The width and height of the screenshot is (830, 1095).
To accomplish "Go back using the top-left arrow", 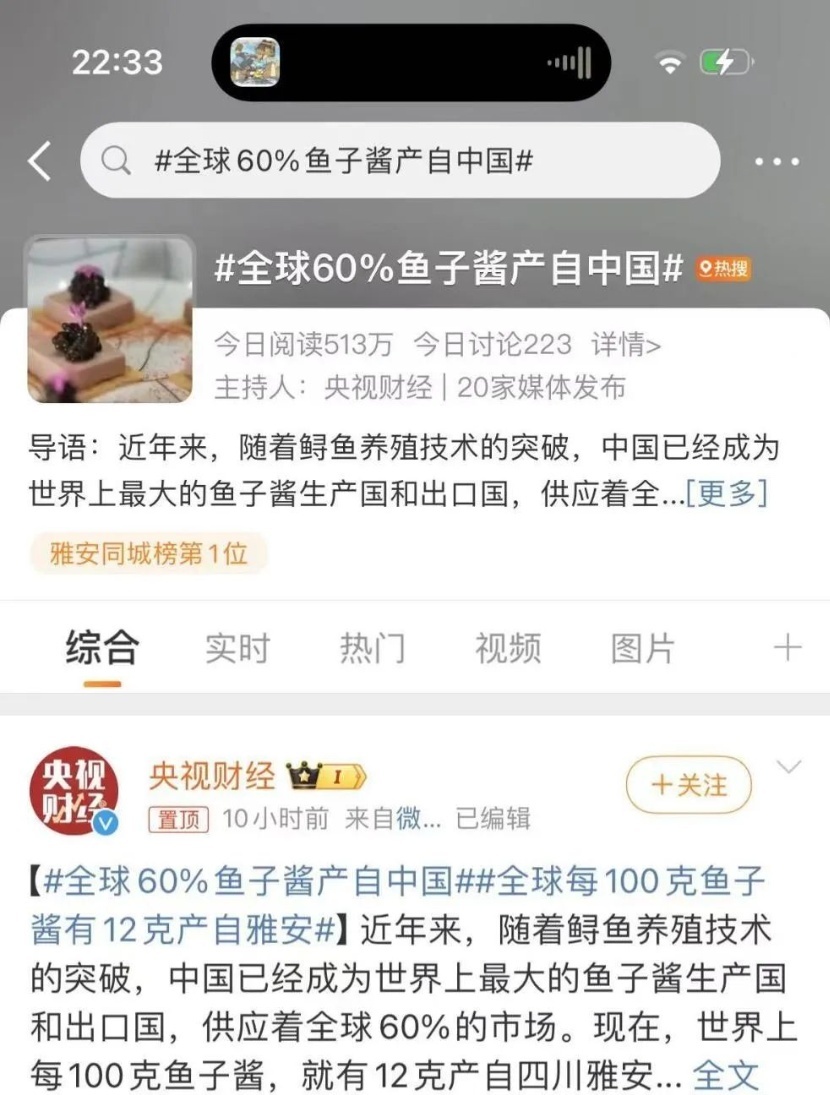I will [40, 161].
